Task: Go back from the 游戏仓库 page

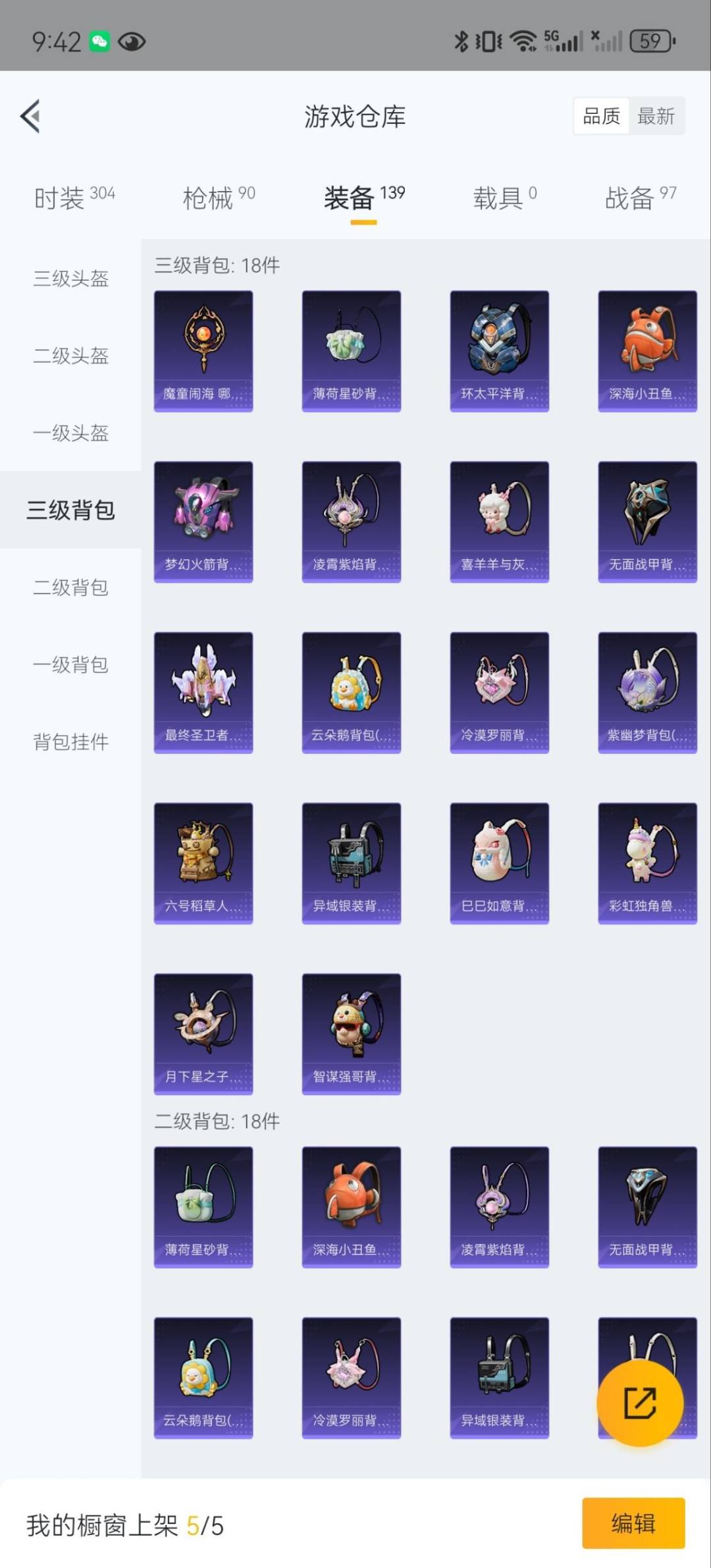Action: (x=31, y=117)
